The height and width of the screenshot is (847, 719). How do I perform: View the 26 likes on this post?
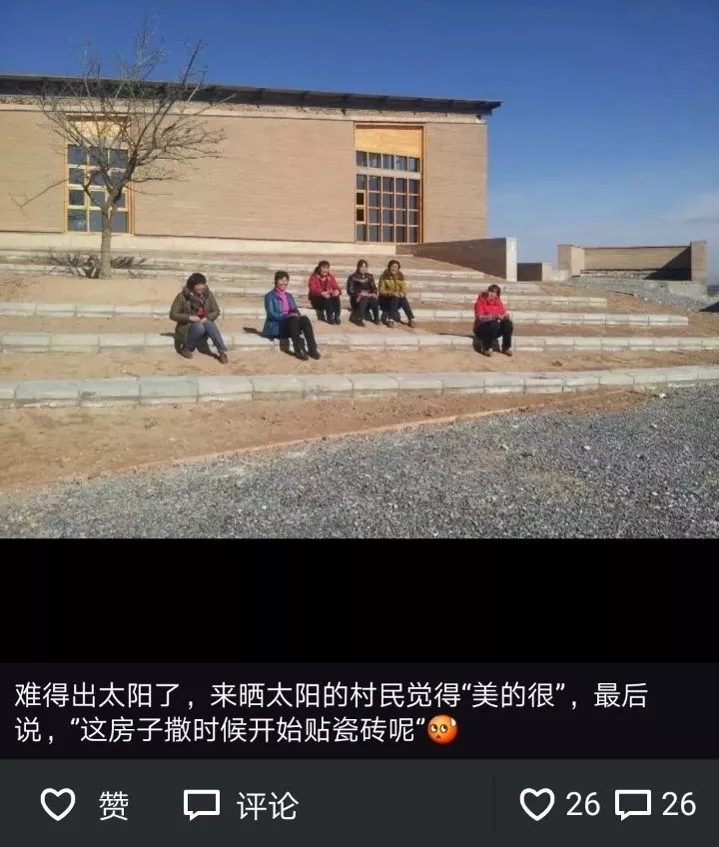[x=557, y=804]
